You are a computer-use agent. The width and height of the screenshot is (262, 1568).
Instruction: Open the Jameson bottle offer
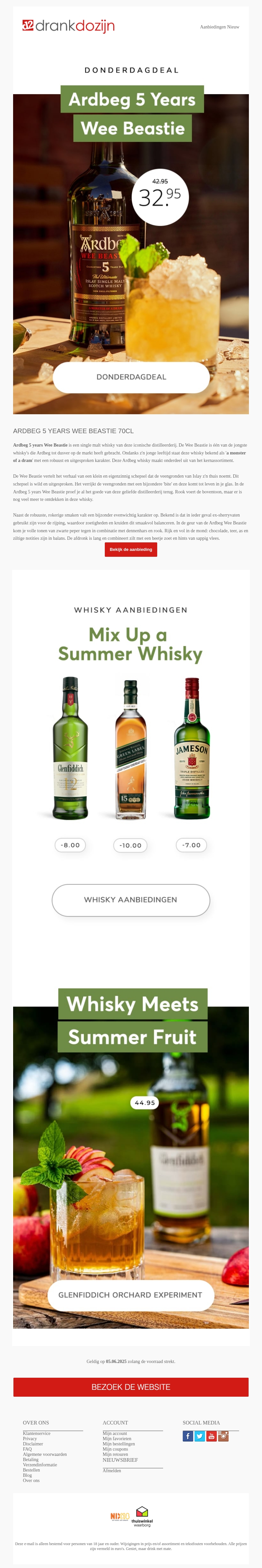[192, 748]
